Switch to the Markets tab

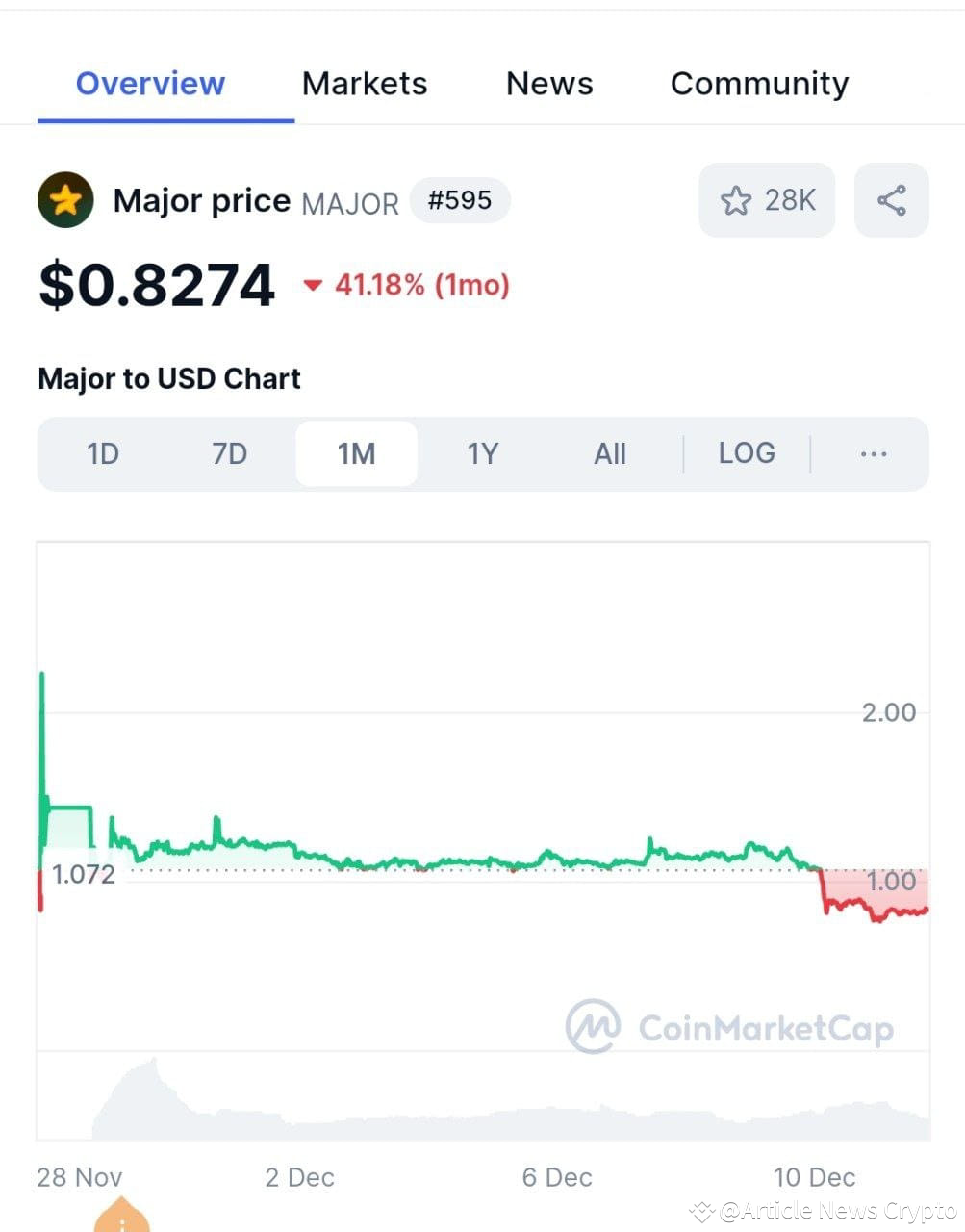point(365,84)
